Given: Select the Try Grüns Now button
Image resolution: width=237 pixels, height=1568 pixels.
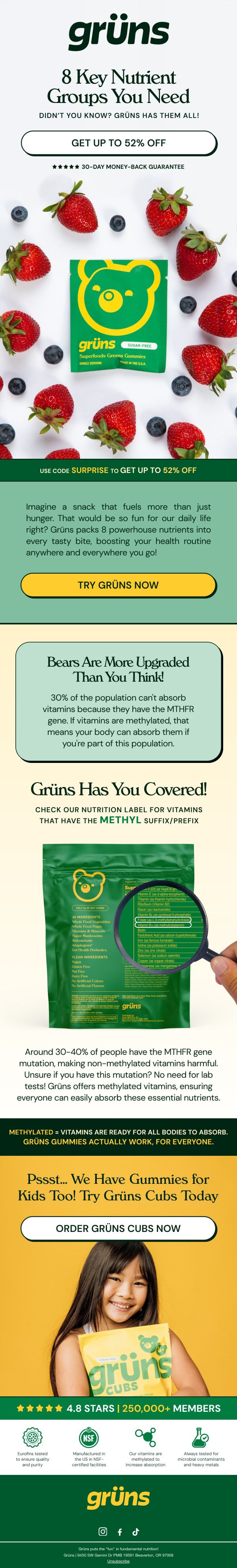Looking at the screenshot, I should 119,585.
